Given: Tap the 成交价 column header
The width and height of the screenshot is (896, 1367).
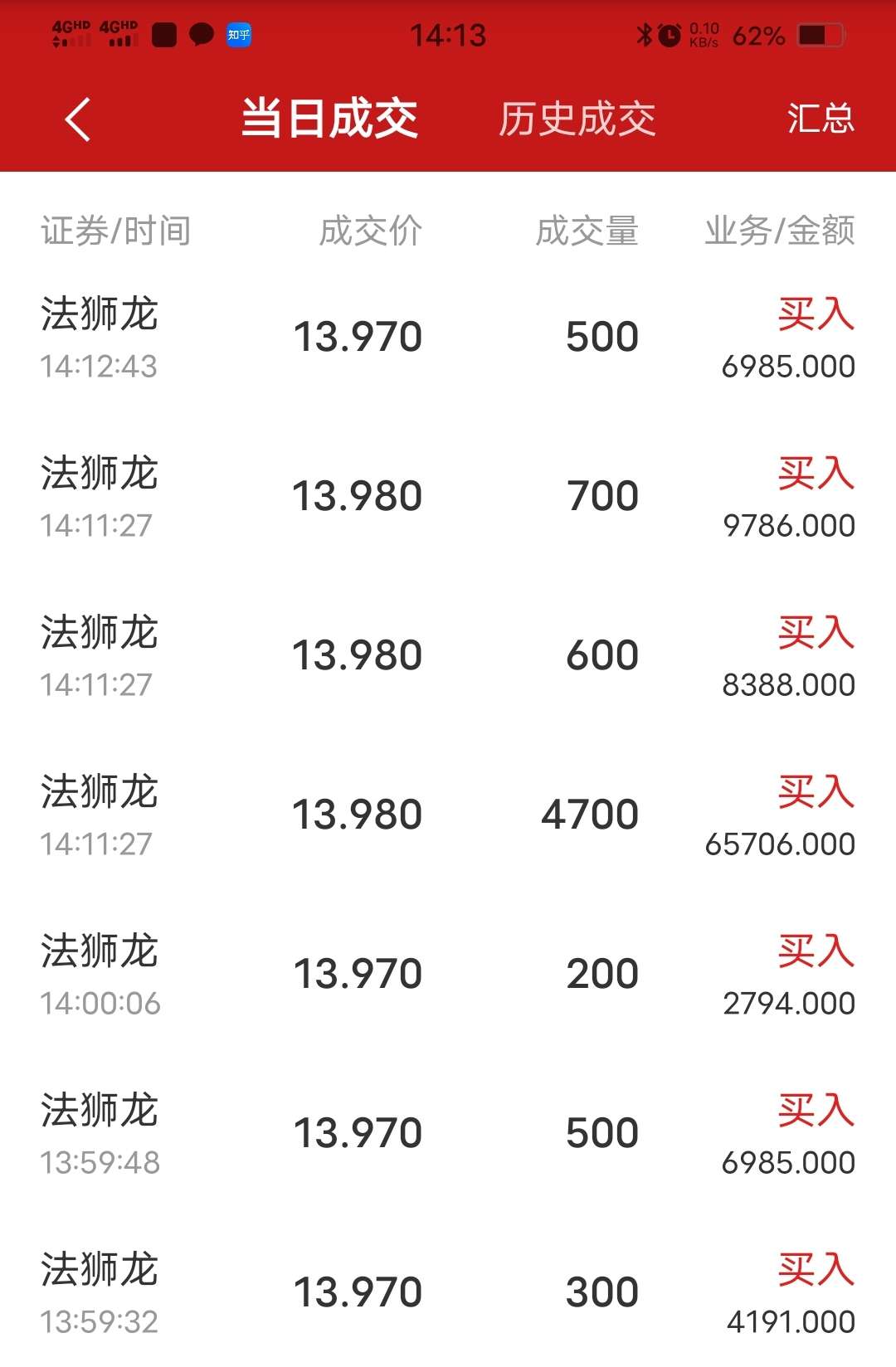Looking at the screenshot, I should pyautogui.click(x=370, y=232).
